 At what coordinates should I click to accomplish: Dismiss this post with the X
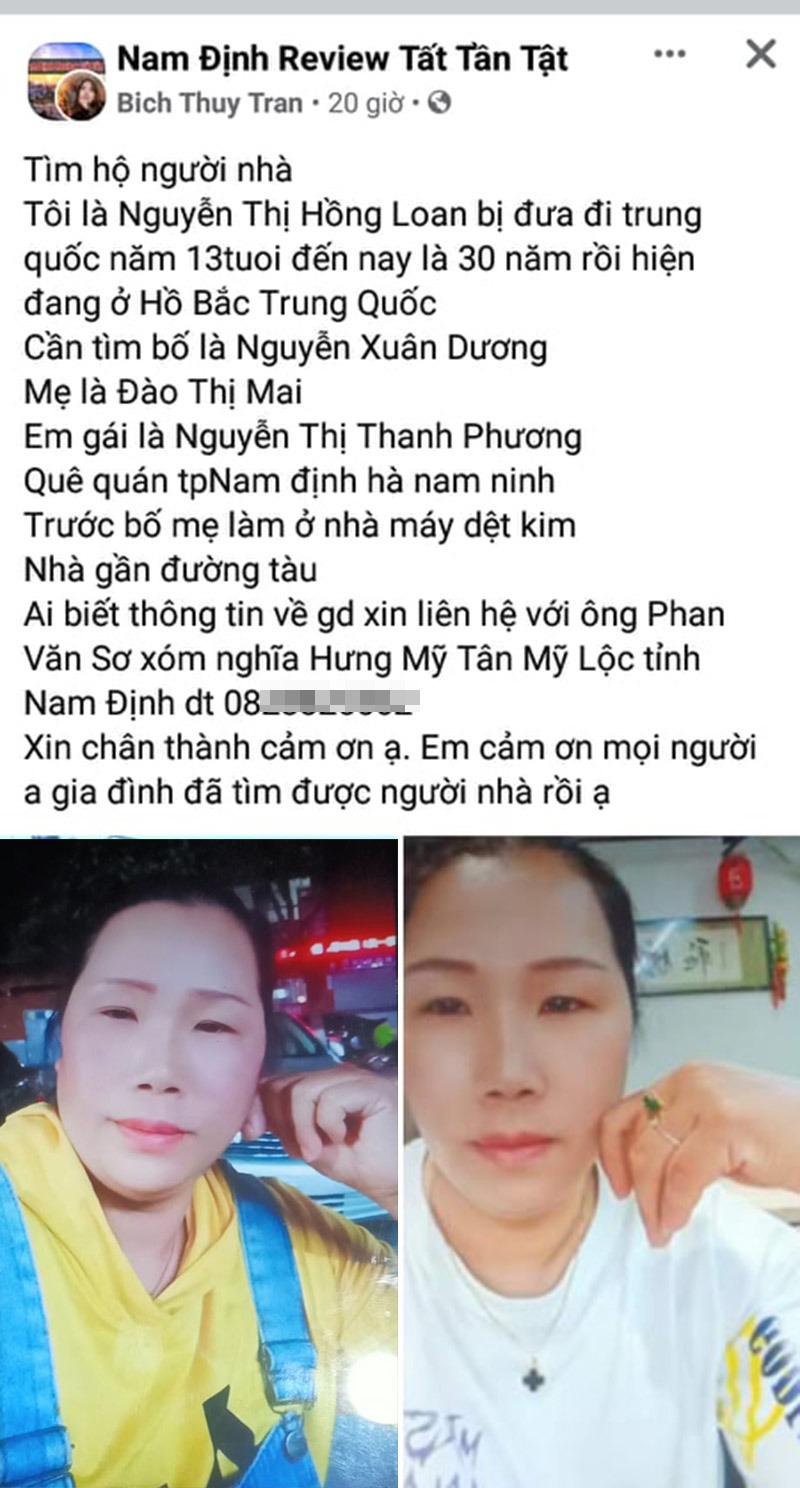click(761, 54)
